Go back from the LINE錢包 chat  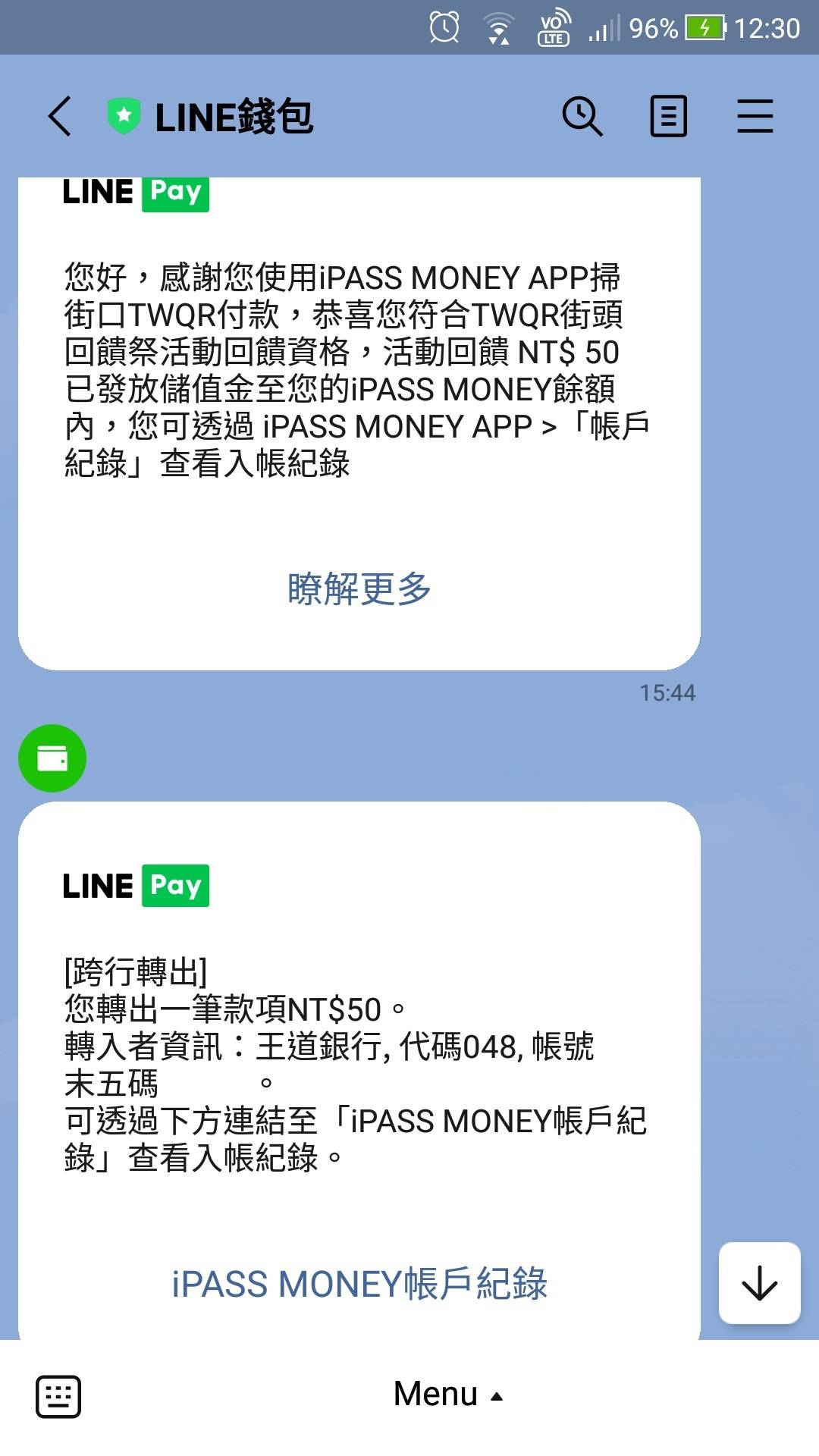pos(60,117)
